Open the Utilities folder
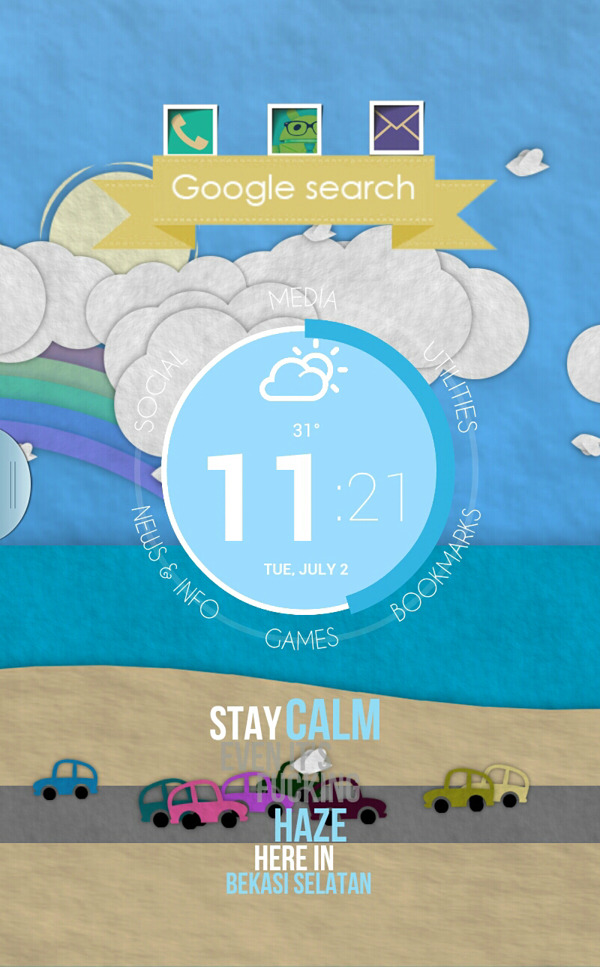The image size is (600, 967). click(x=452, y=386)
